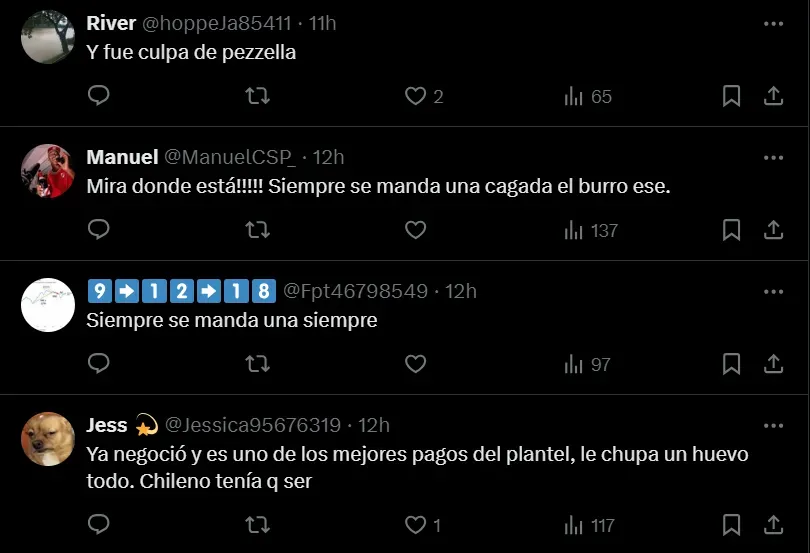Open more options on the @Fpt46798549 tweet

click(x=773, y=291)
